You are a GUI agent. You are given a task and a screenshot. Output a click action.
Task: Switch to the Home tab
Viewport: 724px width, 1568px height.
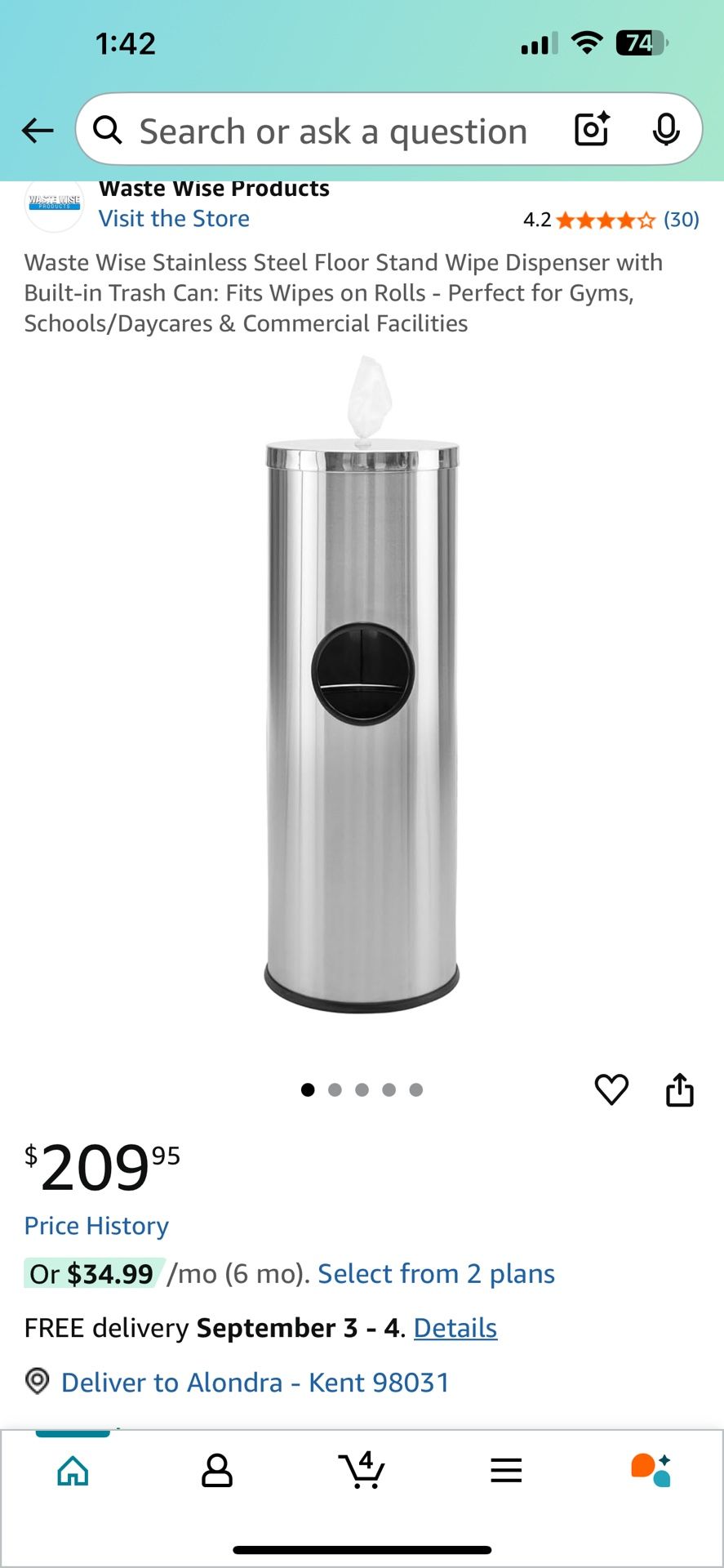click(73, 1471)
